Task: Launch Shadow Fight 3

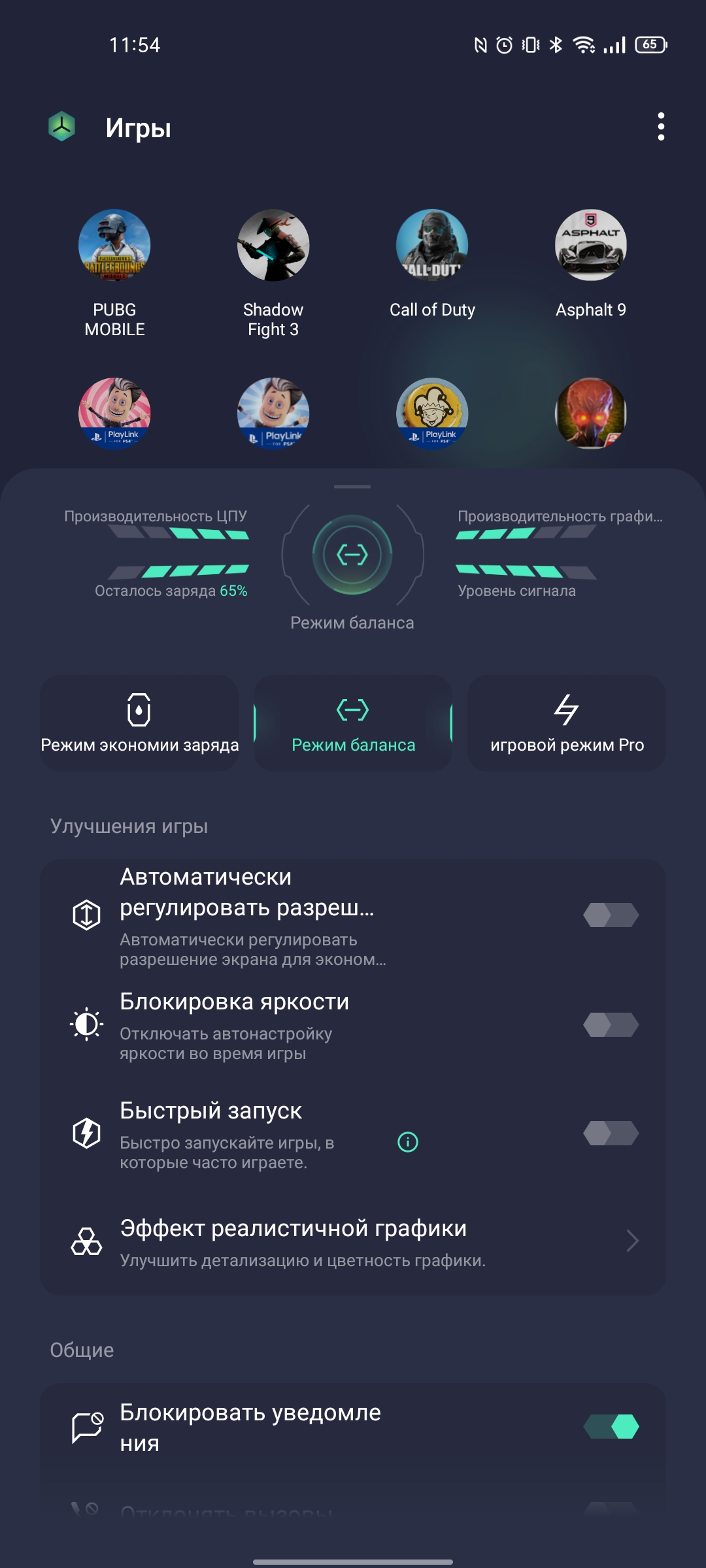Action: tap(273, 246)
